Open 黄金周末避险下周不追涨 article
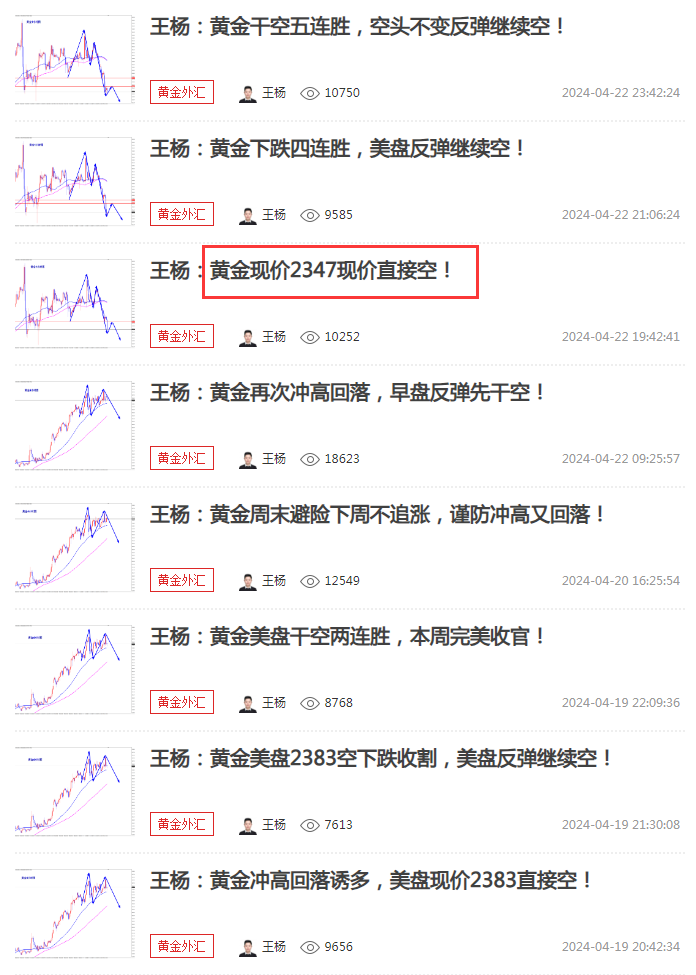696x975 pixels. (378, 515)
